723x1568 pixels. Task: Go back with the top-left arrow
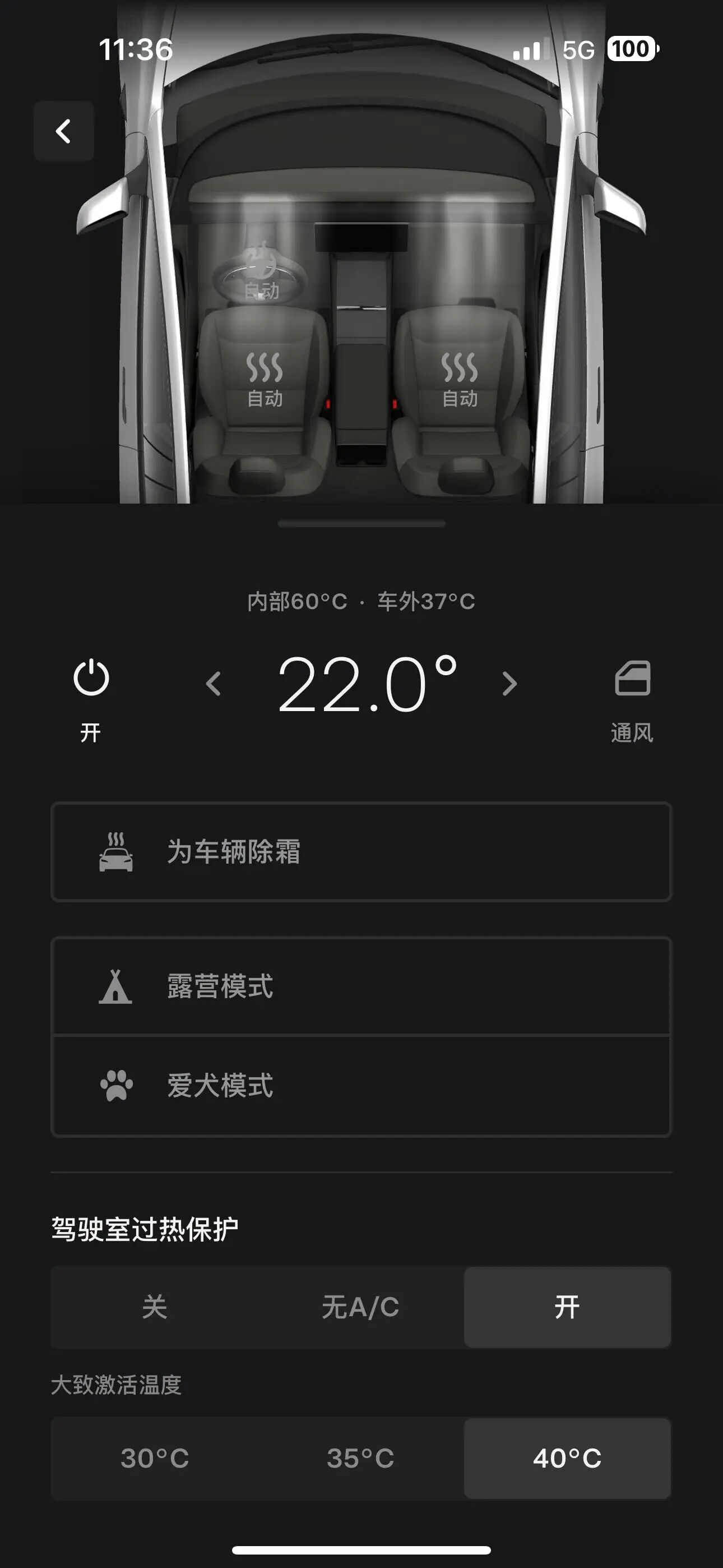(63, 131)
